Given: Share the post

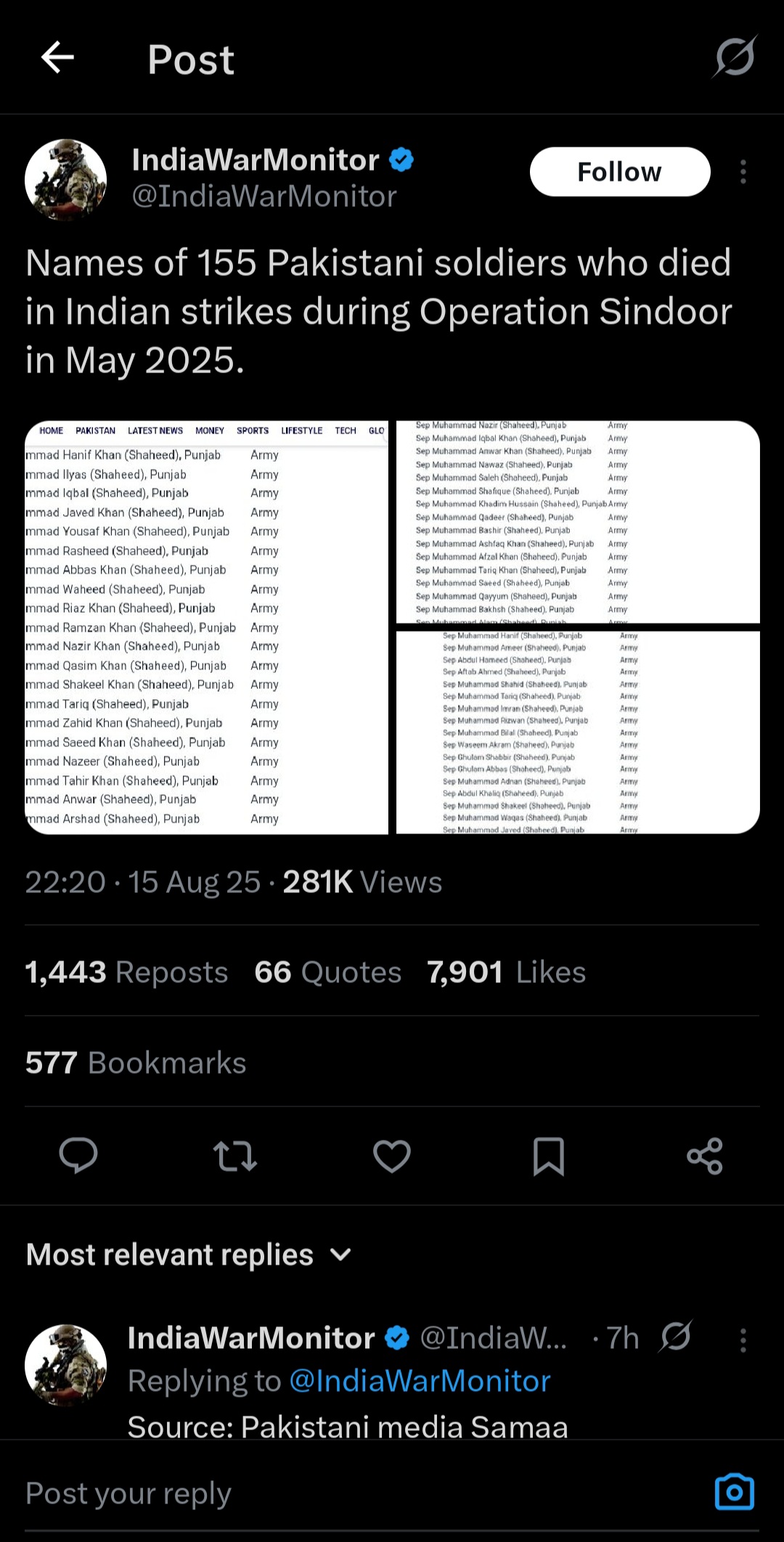Looking at the screenshot, I should coord(705,1156).
